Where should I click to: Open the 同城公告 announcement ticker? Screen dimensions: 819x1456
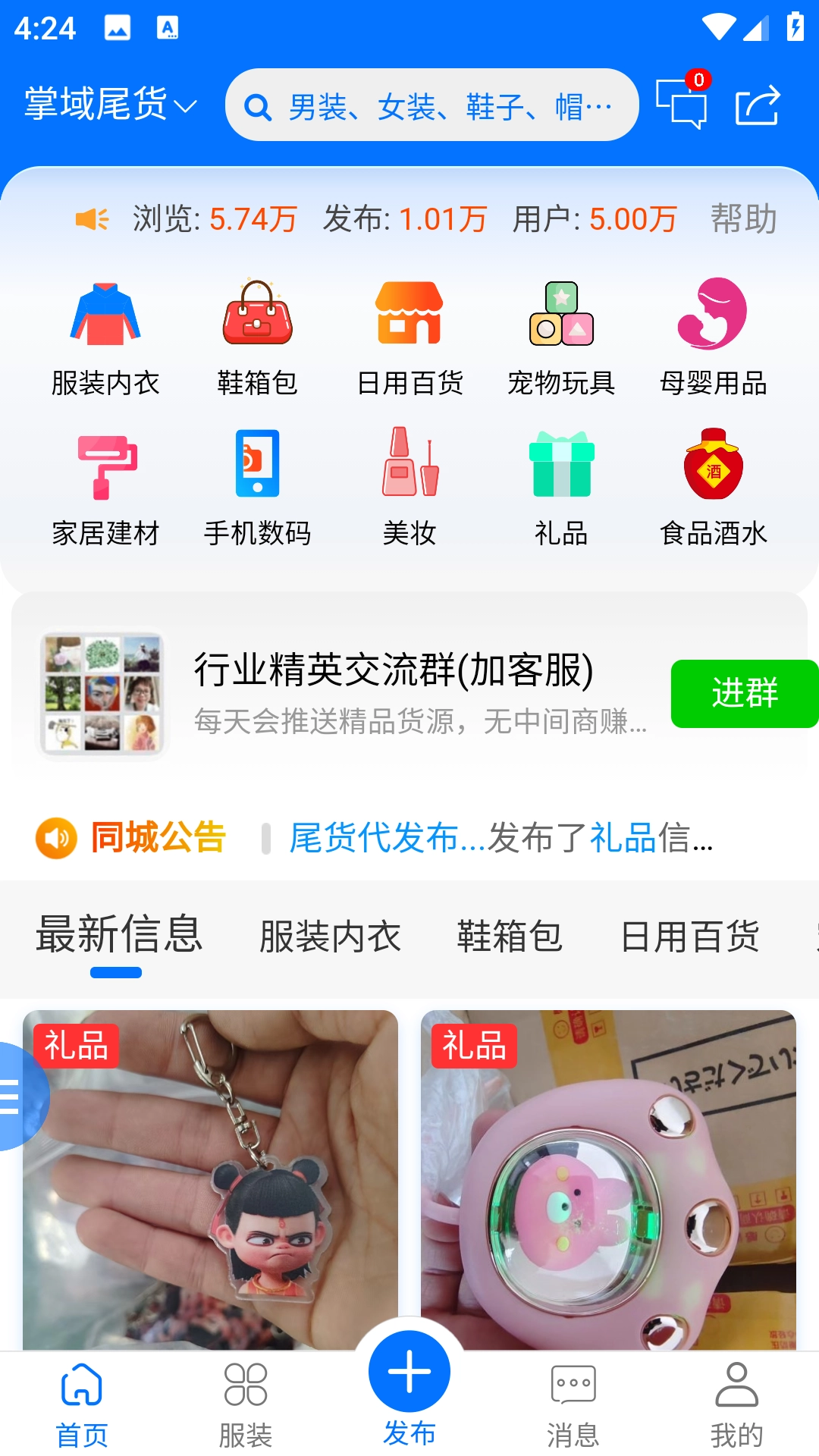pos(500,839)
